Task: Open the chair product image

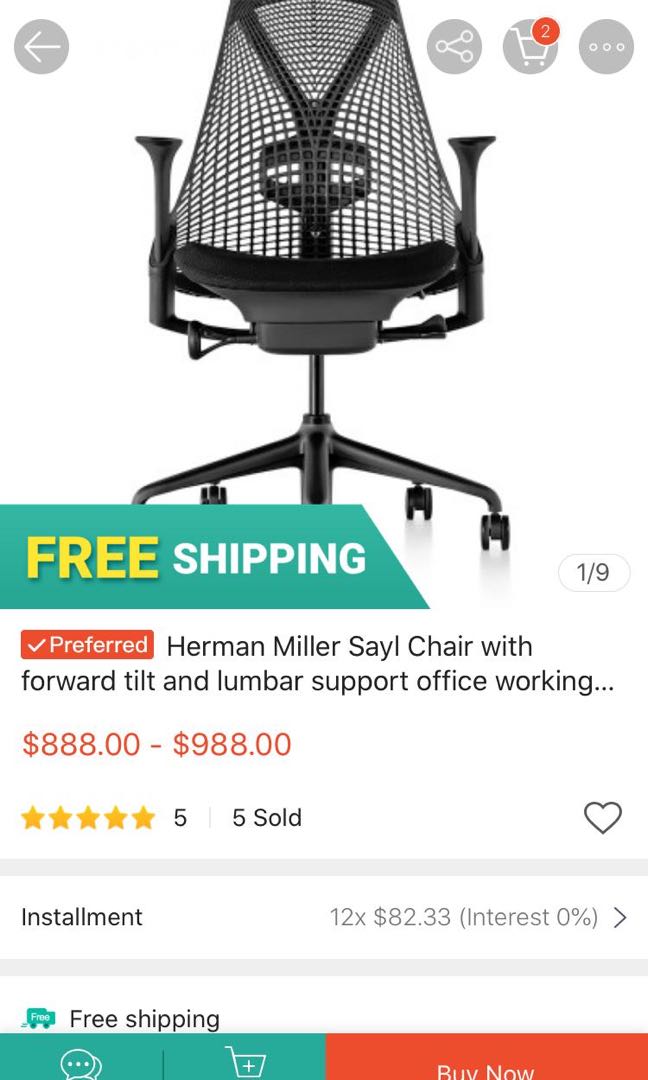Action: tap(320, 280)
